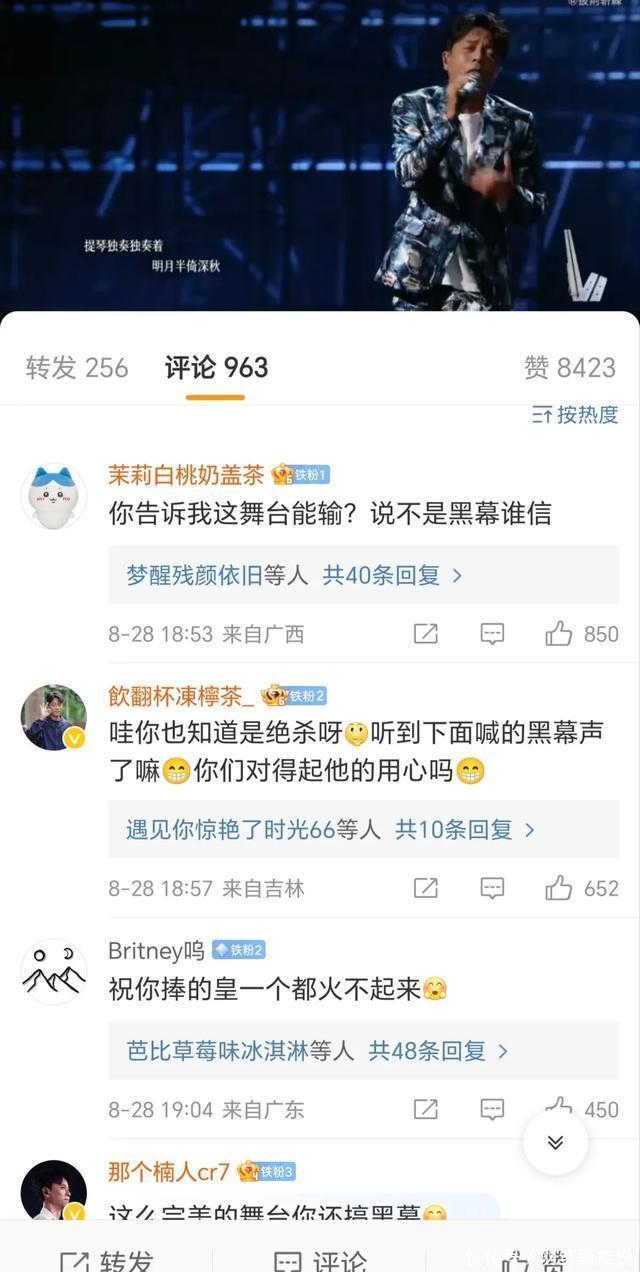
Task: Open 那个楠人cr7's username profile
Action: coord(169,1171)
